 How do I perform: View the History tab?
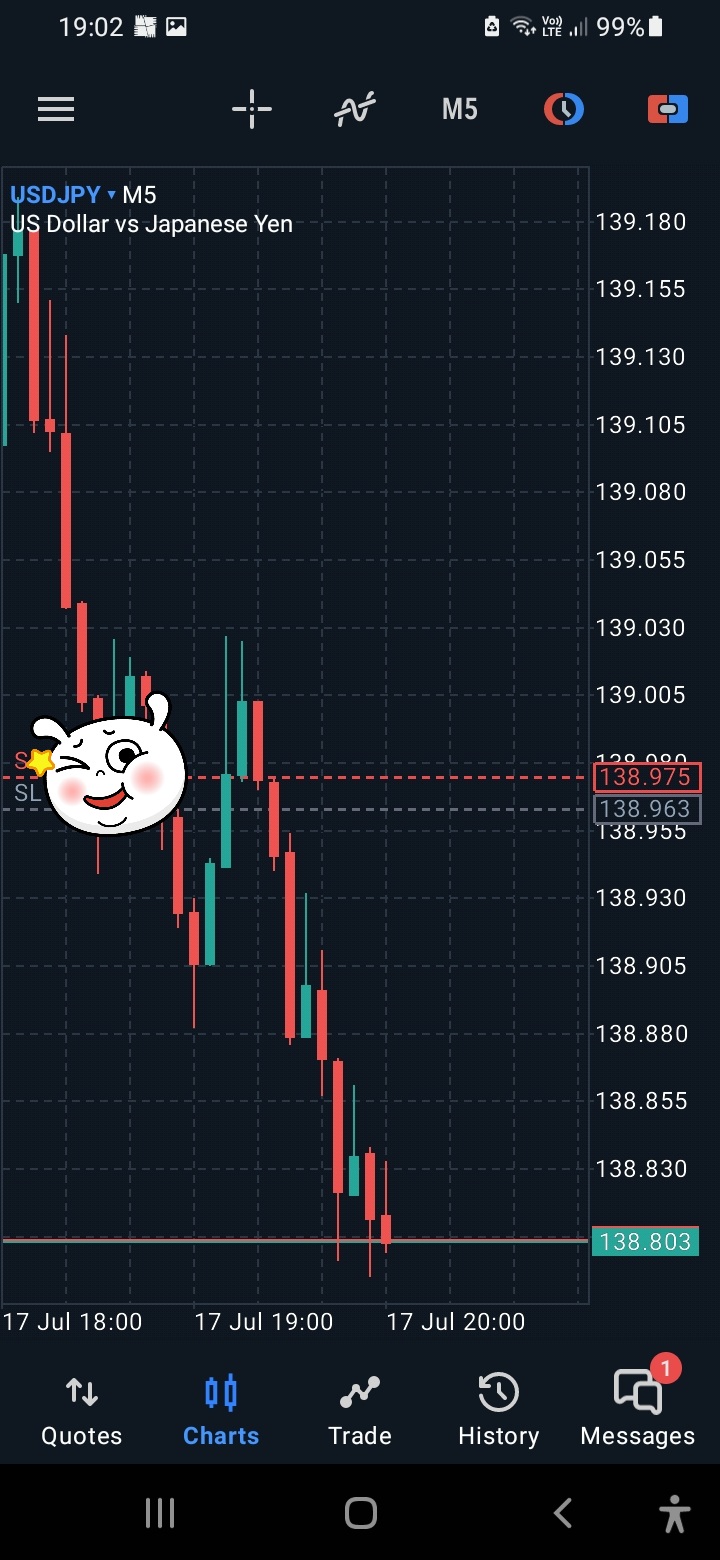pyautogui.click(x=498, y=1410)
